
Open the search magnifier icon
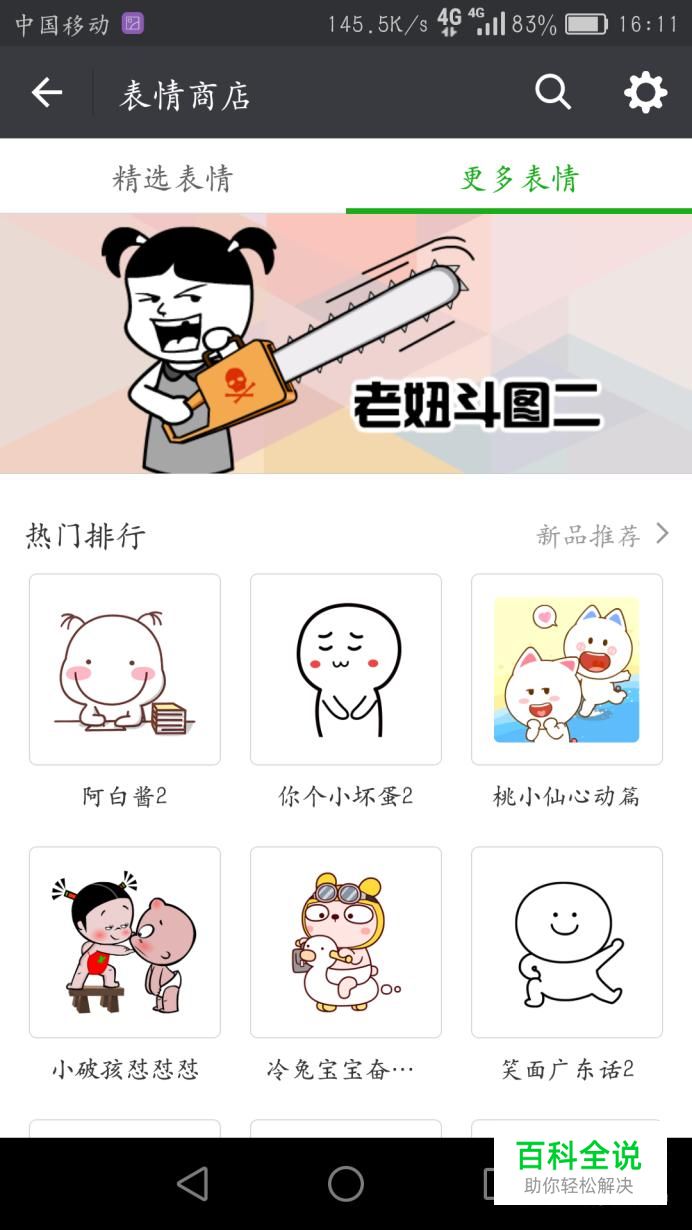(553, 93)
